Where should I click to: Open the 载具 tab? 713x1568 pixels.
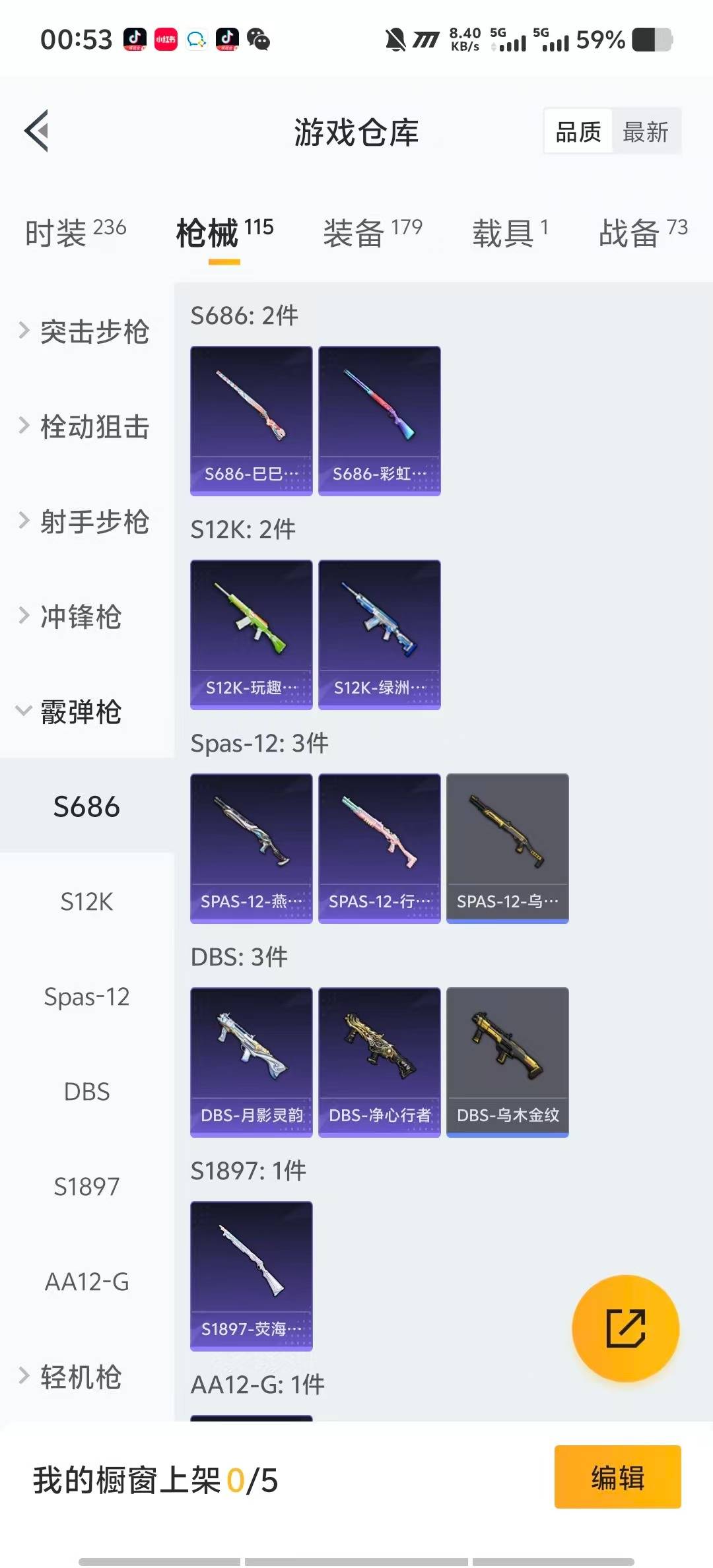tap(509, 232)
